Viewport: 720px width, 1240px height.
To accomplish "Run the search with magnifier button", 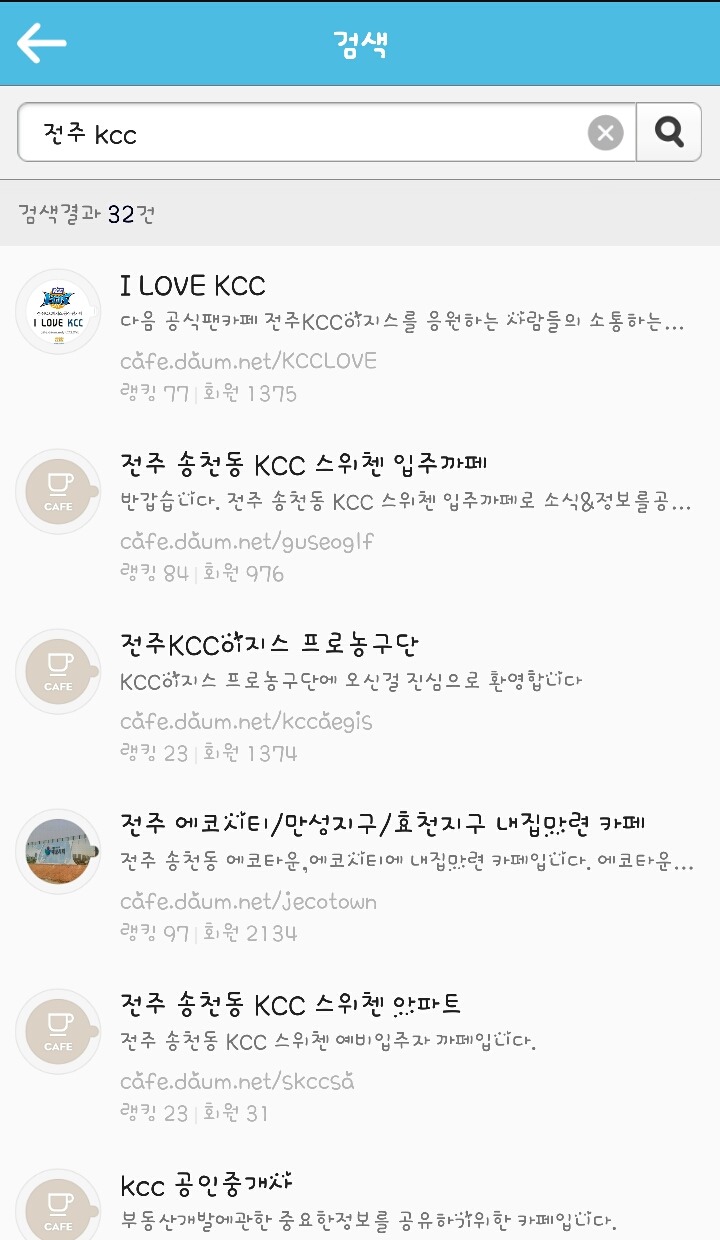I will click(668, 132).
